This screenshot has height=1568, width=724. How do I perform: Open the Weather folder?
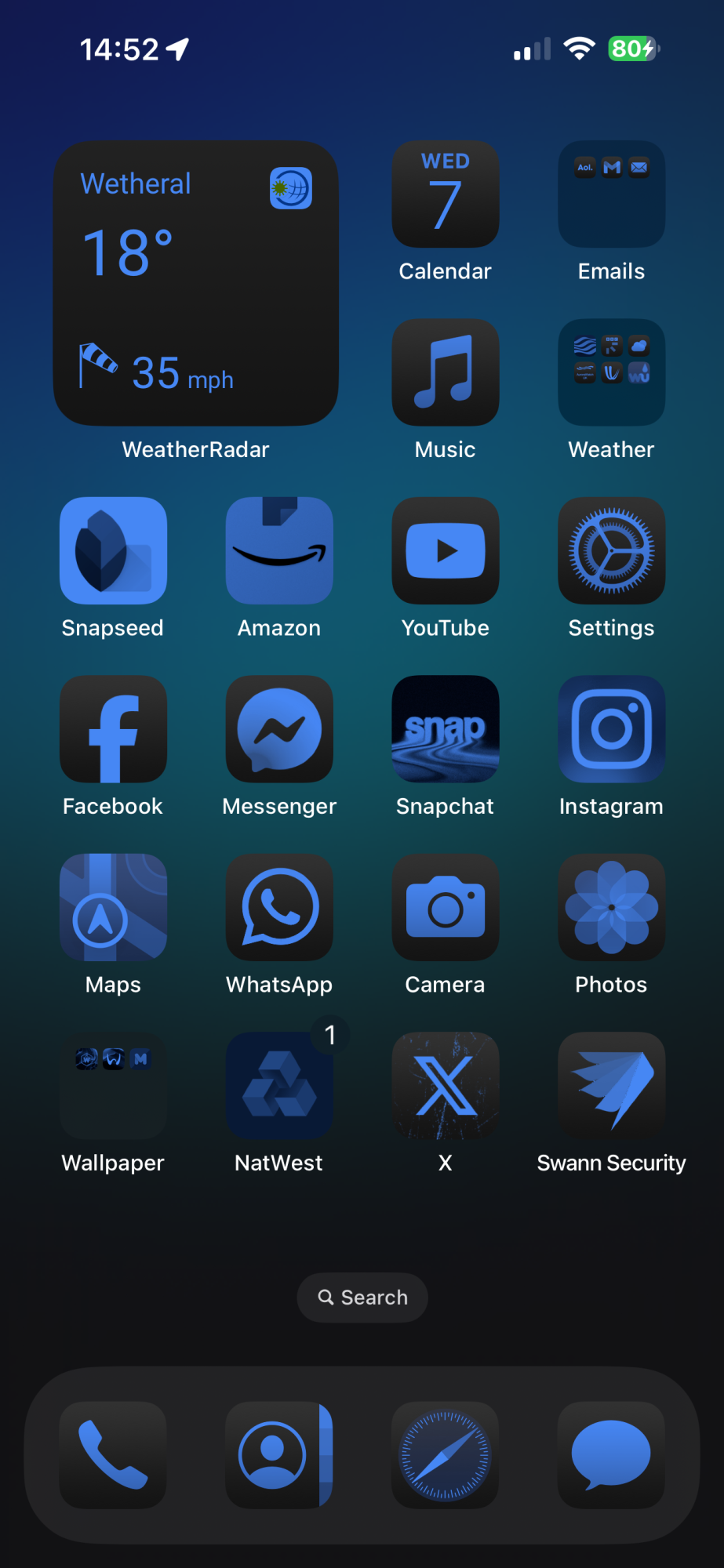612,372
